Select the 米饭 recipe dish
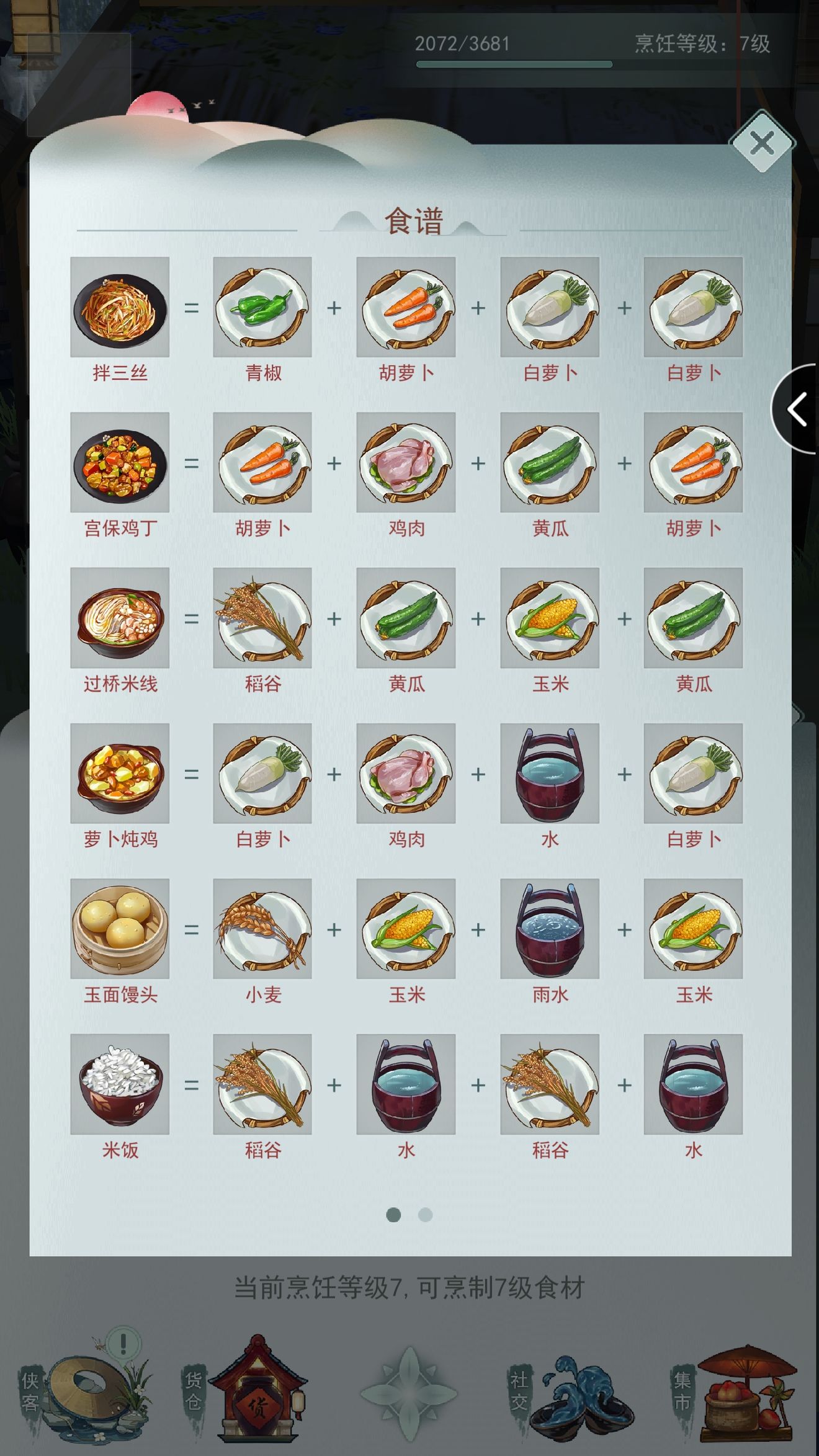Viewport: 819px width, 1456px height. pyautogui.click(x=120, y=1084)
